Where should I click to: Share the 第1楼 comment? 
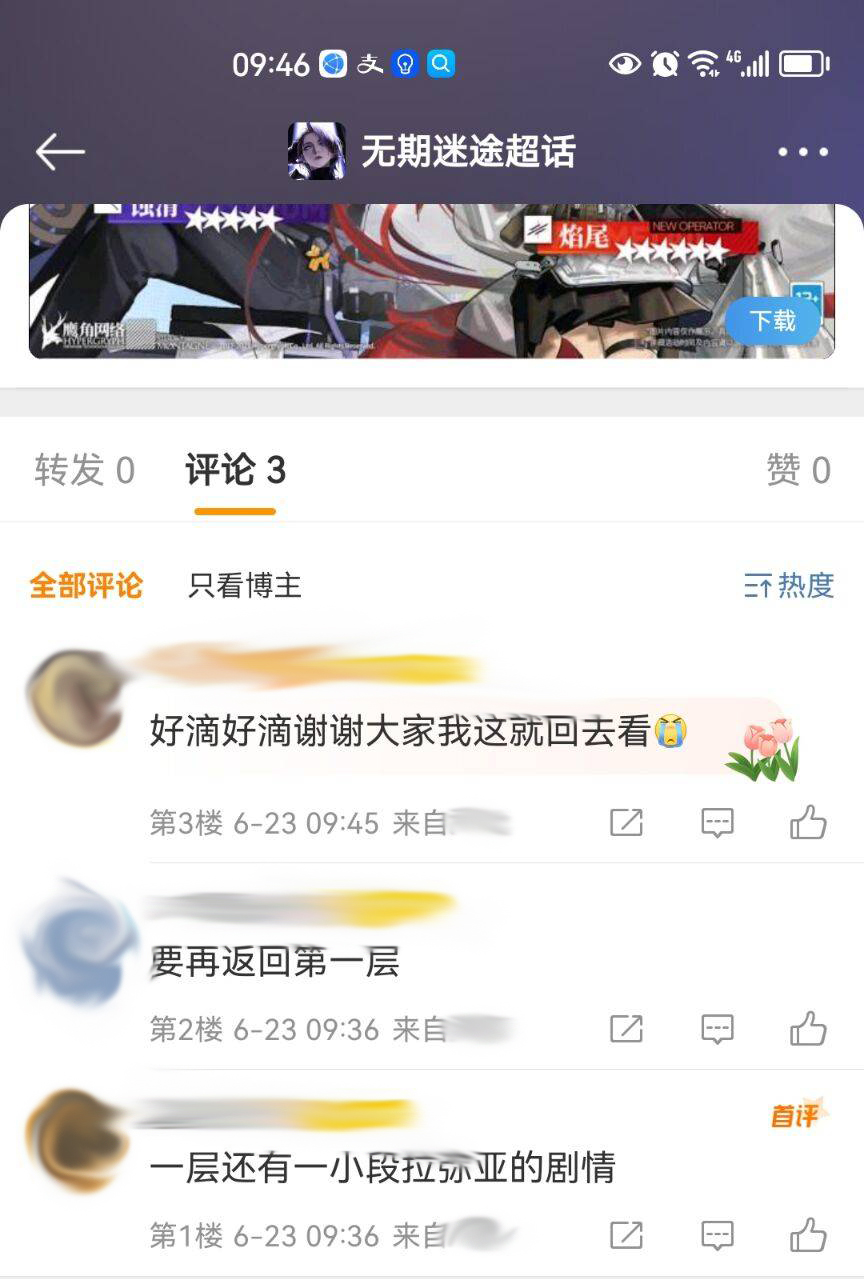[626, 1235]
